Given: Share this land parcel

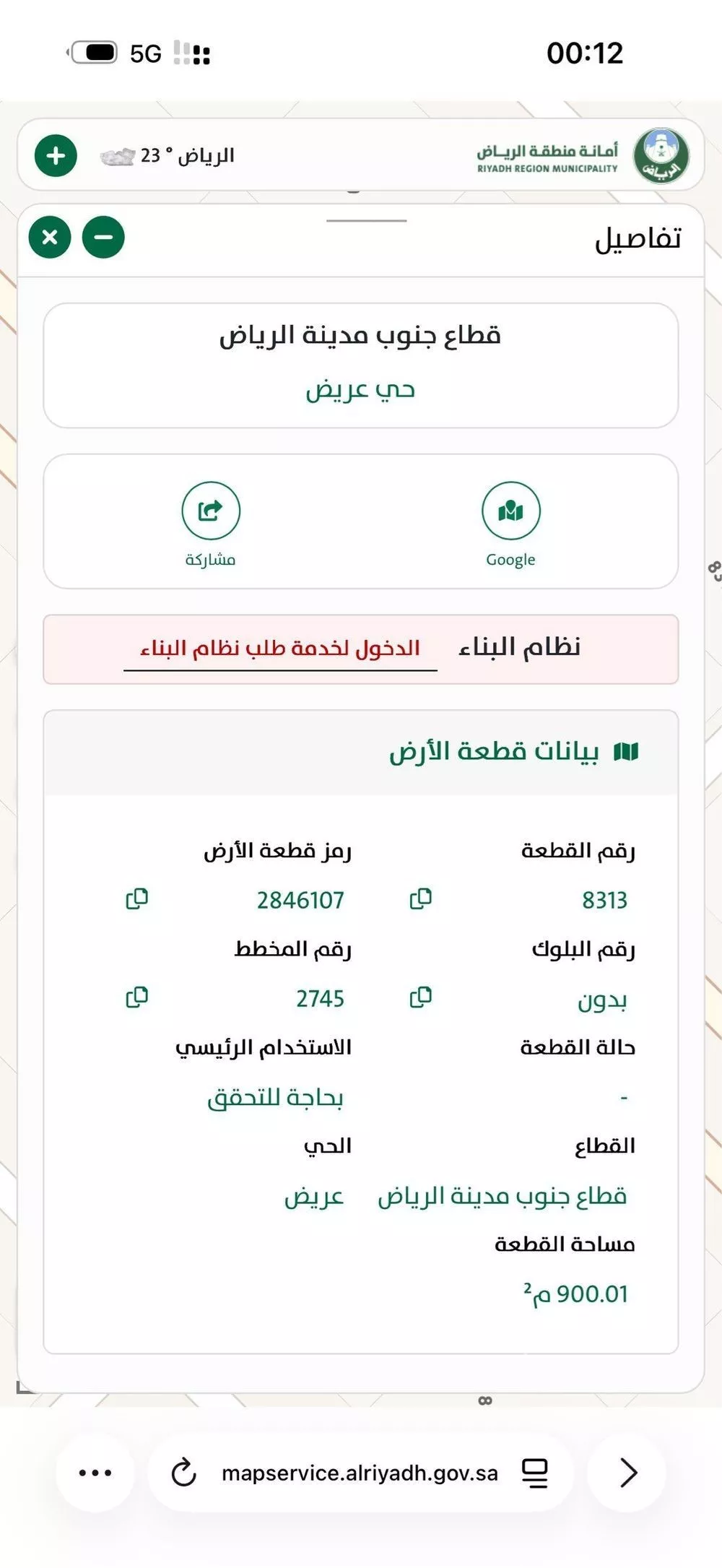Looking at the screenshot, I should coord(211,511).
